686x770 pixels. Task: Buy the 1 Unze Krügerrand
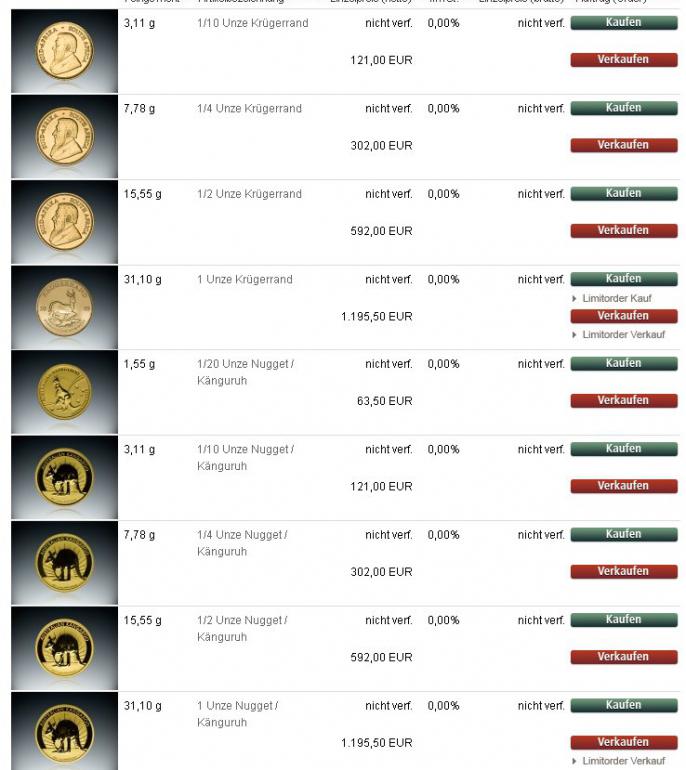tap(623, 279)
